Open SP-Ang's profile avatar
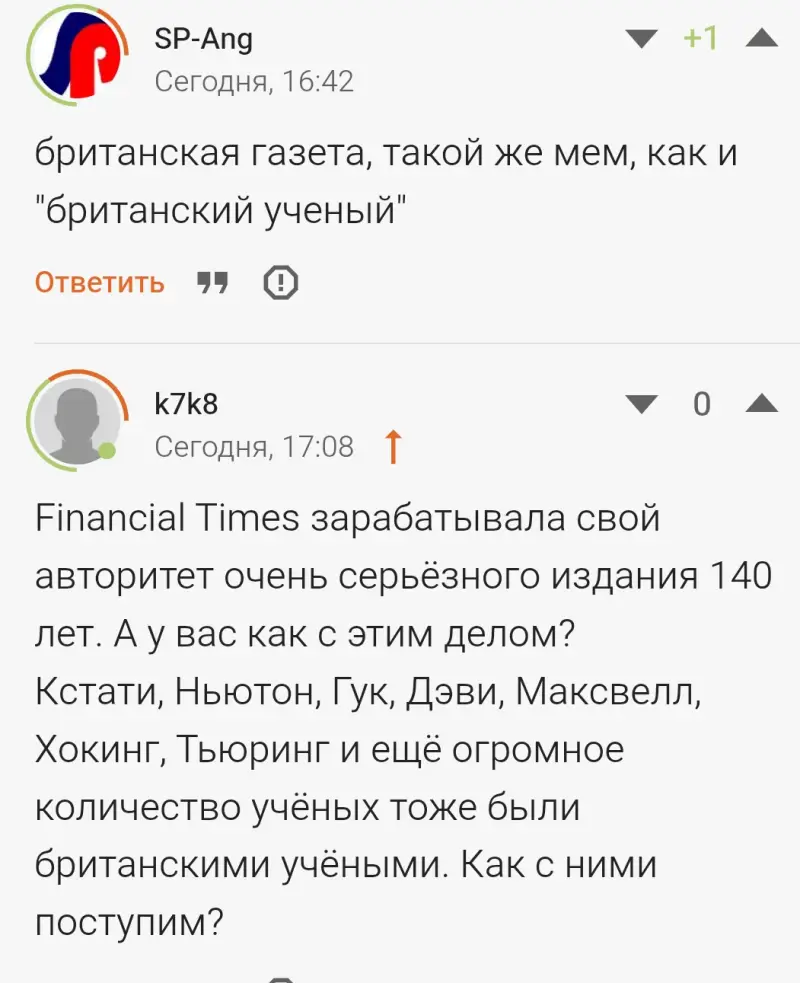The height and width of the screenshot is (983, 800). click(79, 59)
